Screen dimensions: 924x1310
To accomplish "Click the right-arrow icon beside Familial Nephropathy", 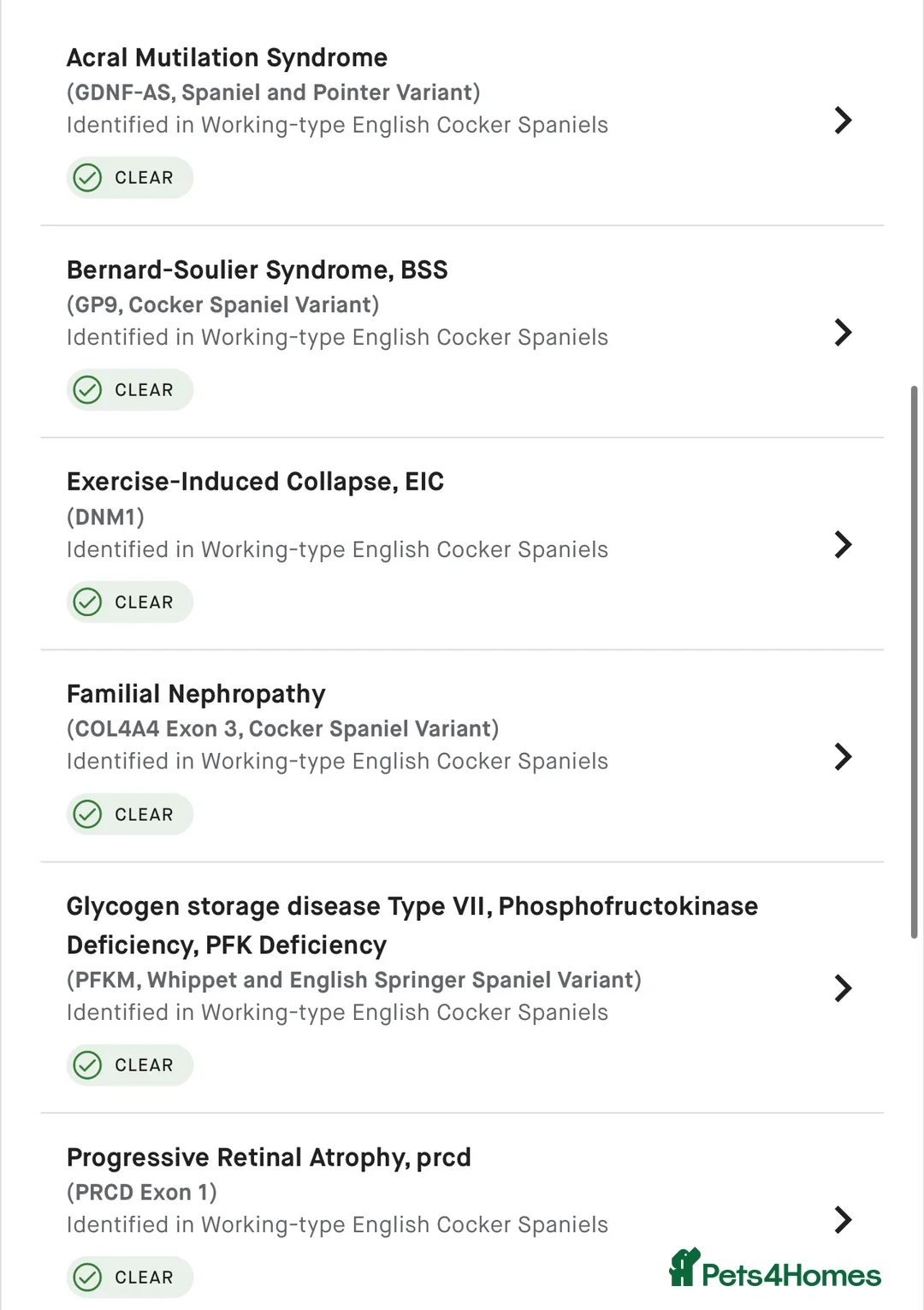I will coord(843,757).
